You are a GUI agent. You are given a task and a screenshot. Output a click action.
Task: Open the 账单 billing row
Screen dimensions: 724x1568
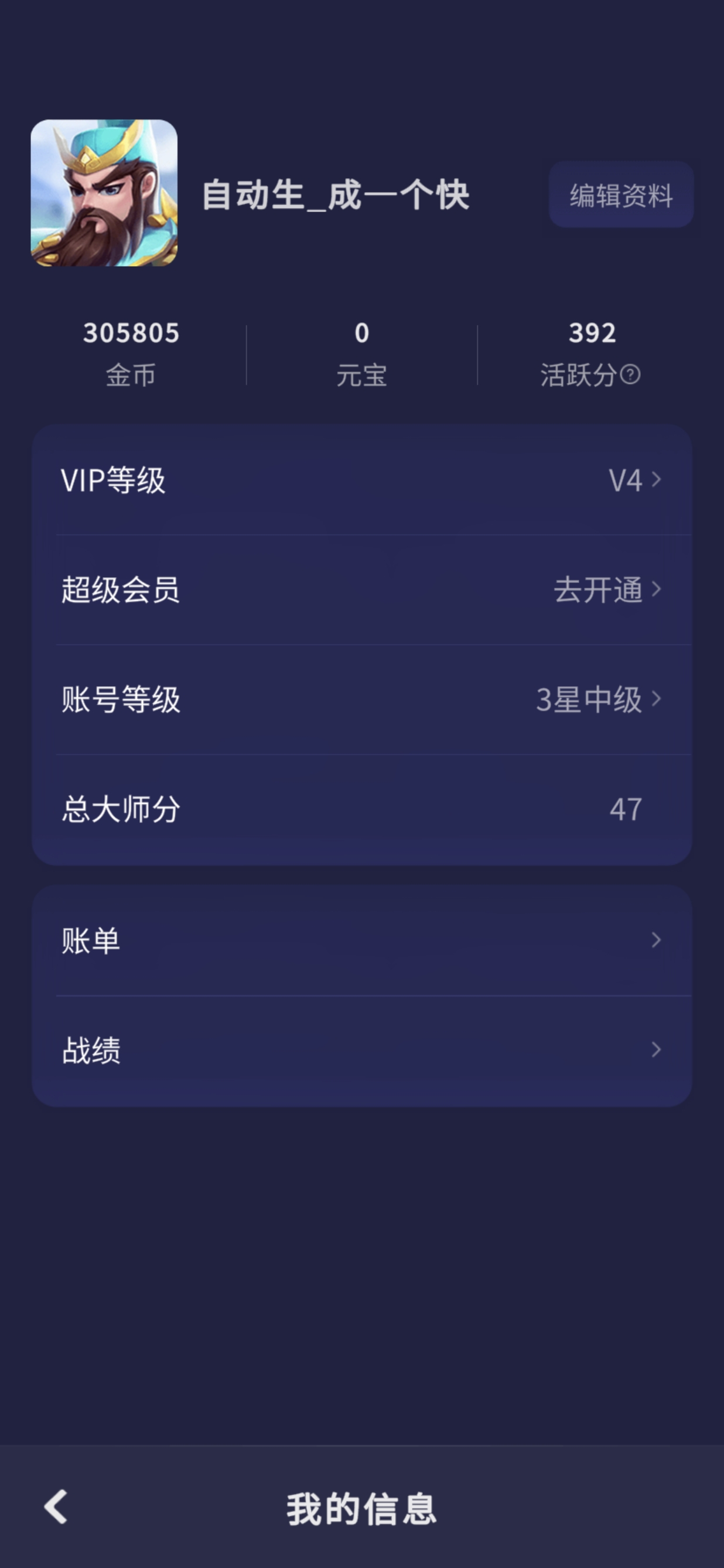click(x=361, y=940)
